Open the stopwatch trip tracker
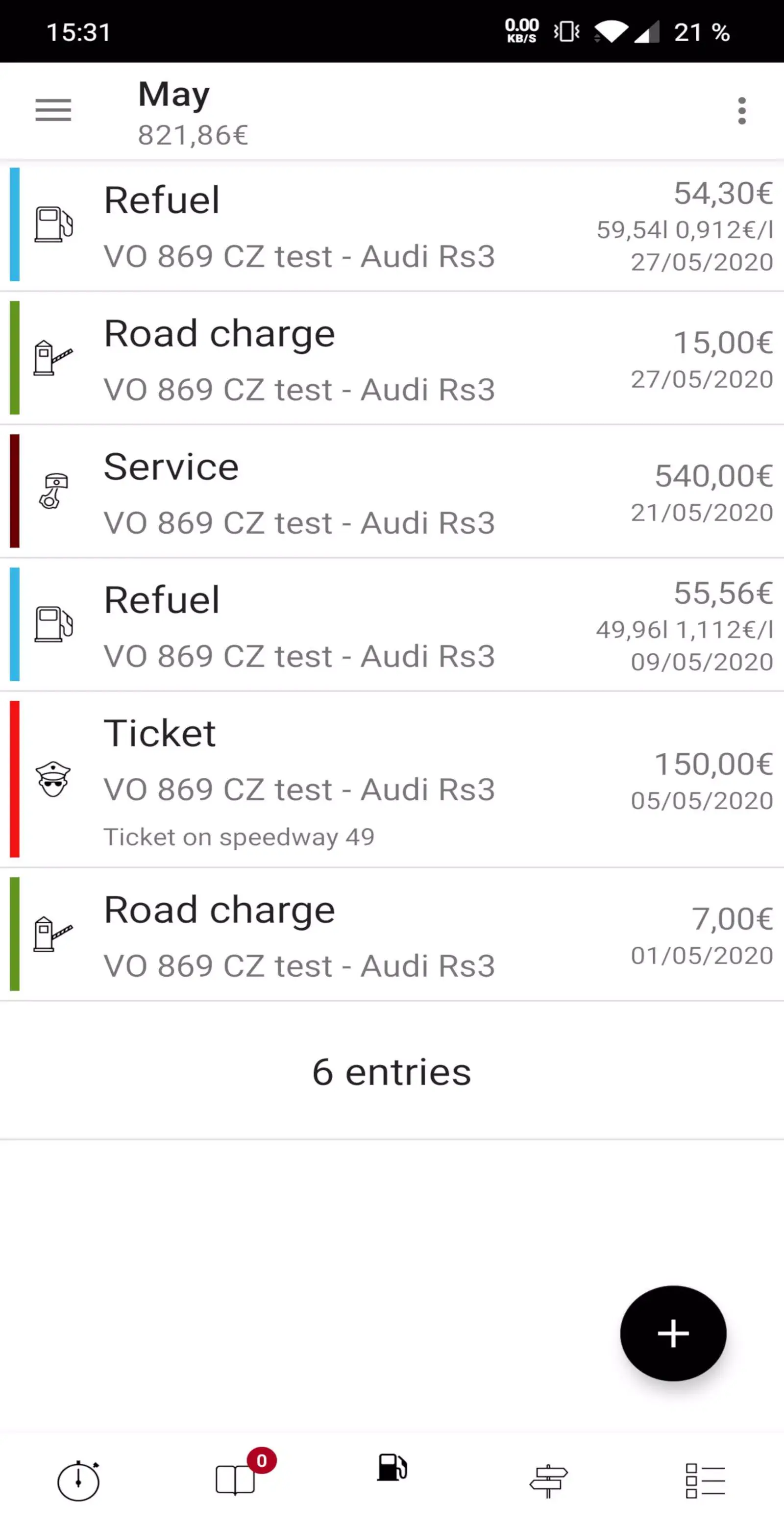This screenshot has width=784, height=1529. [x=78, y=1479]
